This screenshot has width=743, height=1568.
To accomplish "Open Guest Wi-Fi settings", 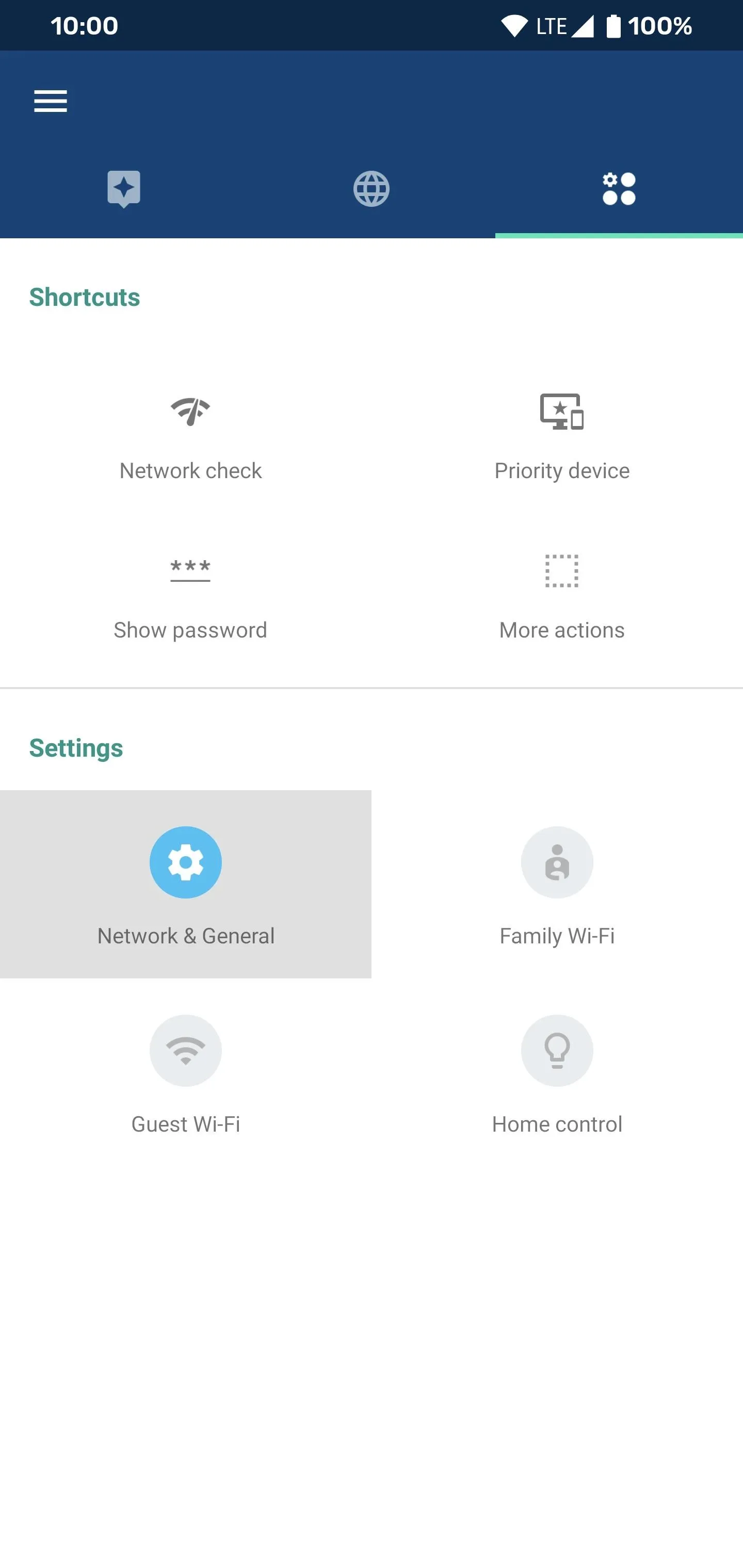I will click(x=186, y=1072).
